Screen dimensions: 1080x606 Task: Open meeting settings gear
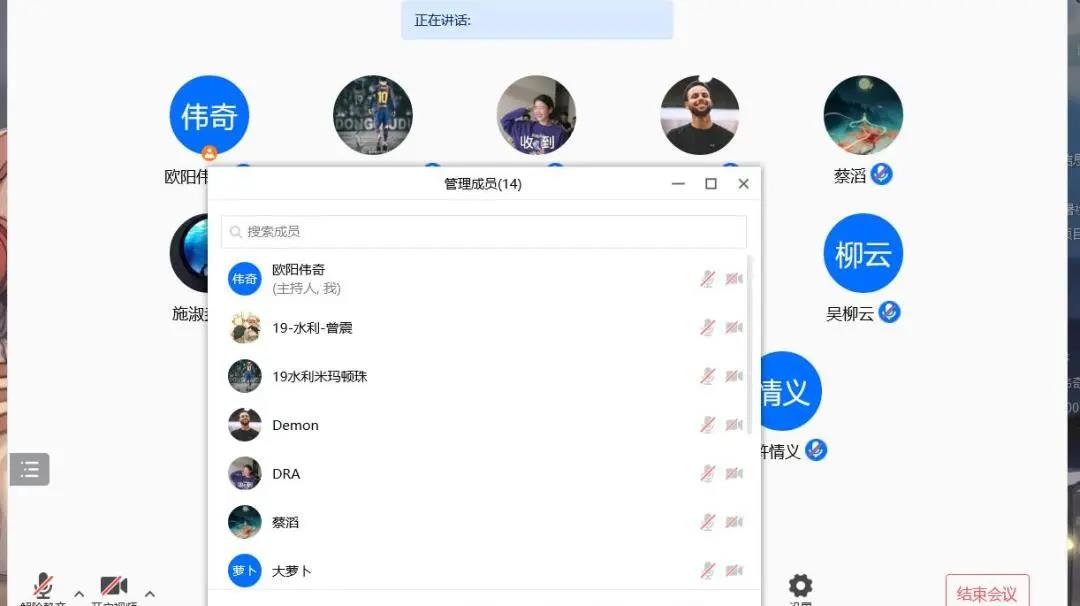[800, 586]
